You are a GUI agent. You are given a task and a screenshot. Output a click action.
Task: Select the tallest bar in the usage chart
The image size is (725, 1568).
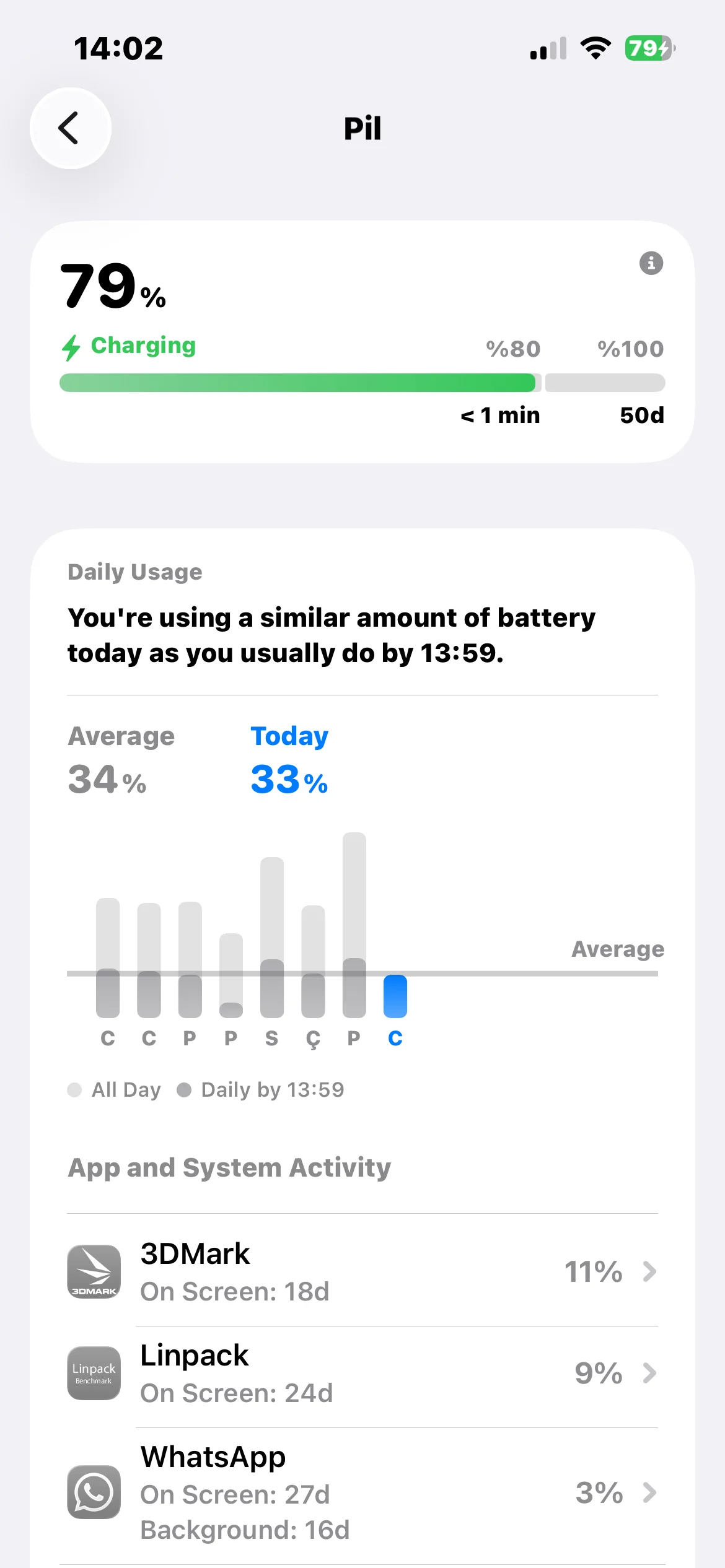click(354, 924)
